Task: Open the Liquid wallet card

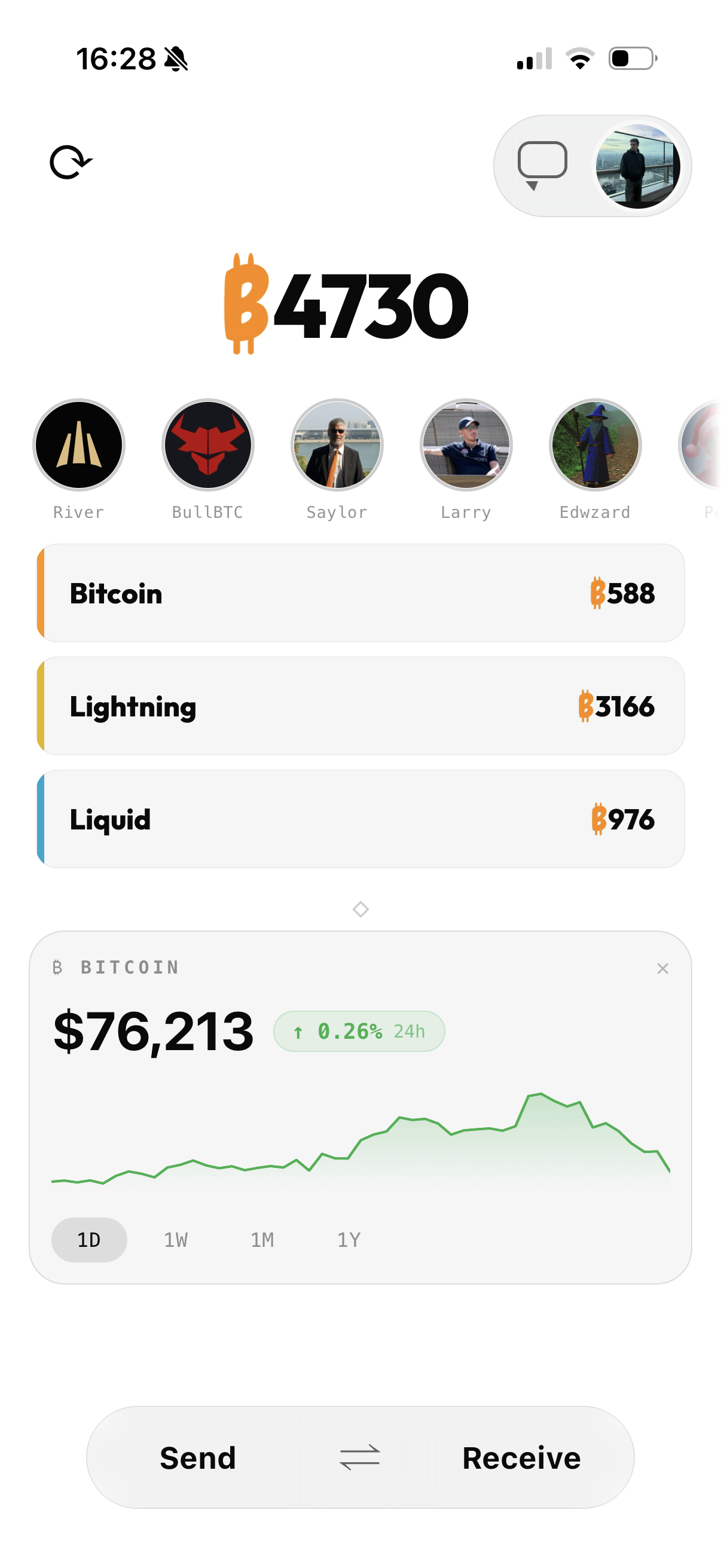Action: click(361, 819)
